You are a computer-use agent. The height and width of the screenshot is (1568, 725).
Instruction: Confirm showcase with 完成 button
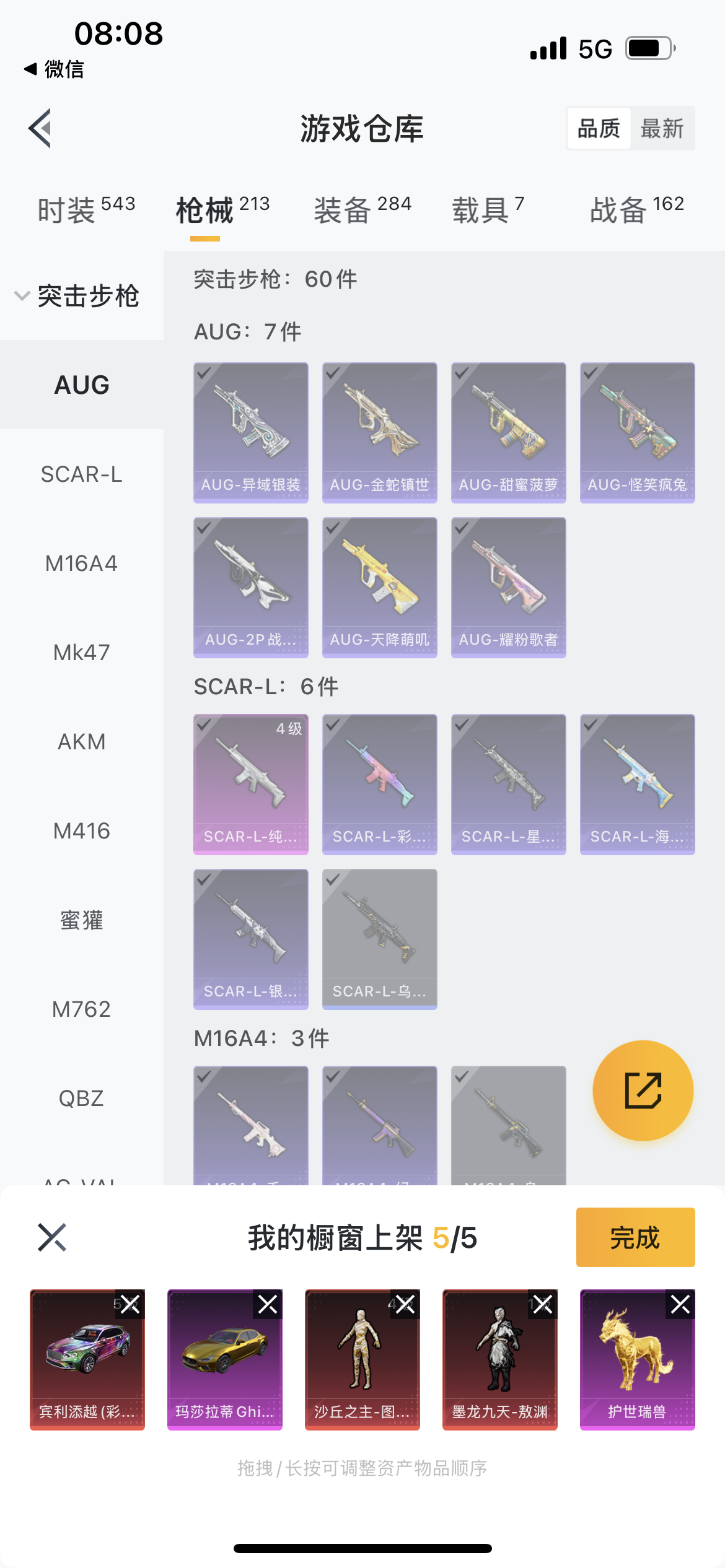tap(635, 1237)
